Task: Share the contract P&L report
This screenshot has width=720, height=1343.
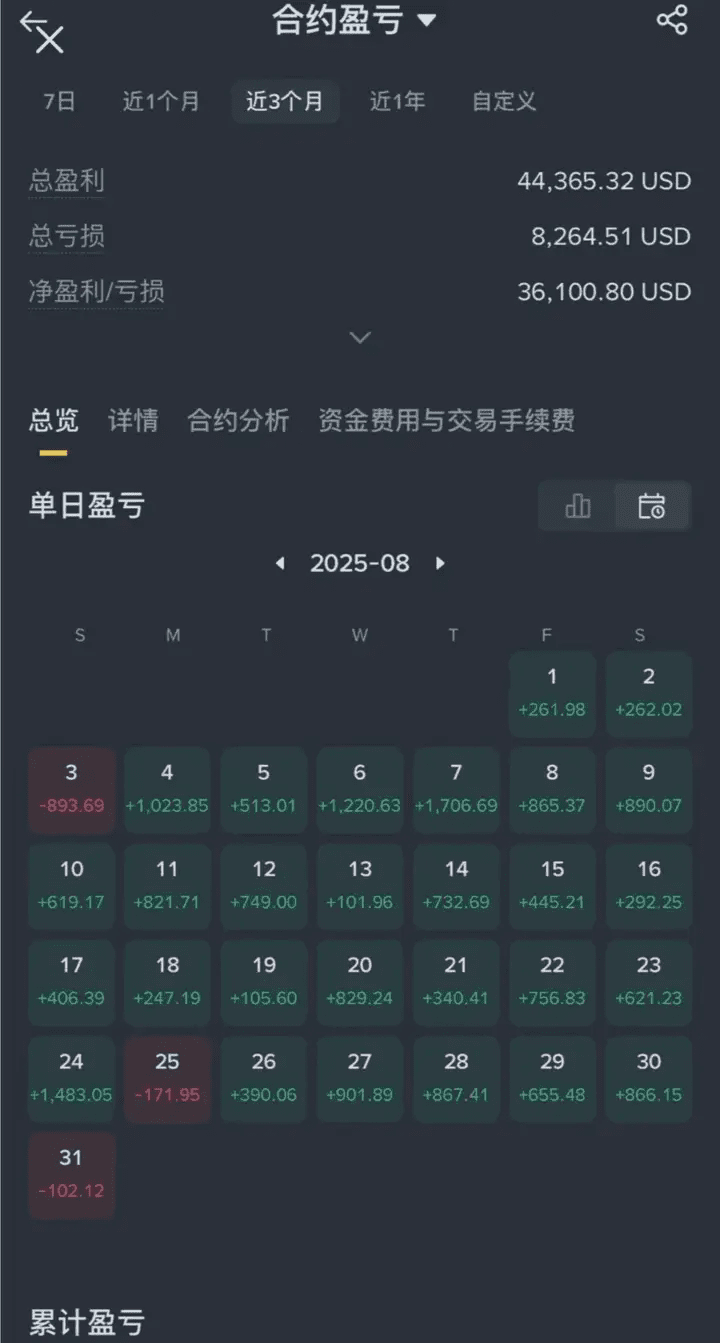Action: coord(672,20)
